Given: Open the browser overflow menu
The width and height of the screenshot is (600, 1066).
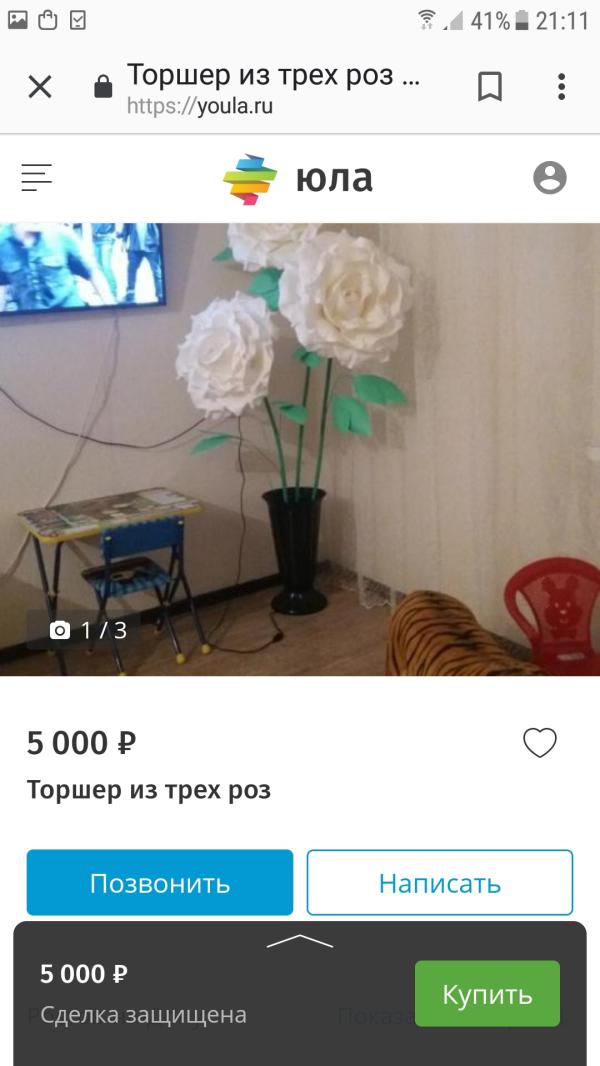Looking at the screenshot, I should pyautogui.click(x=561, y=87).
